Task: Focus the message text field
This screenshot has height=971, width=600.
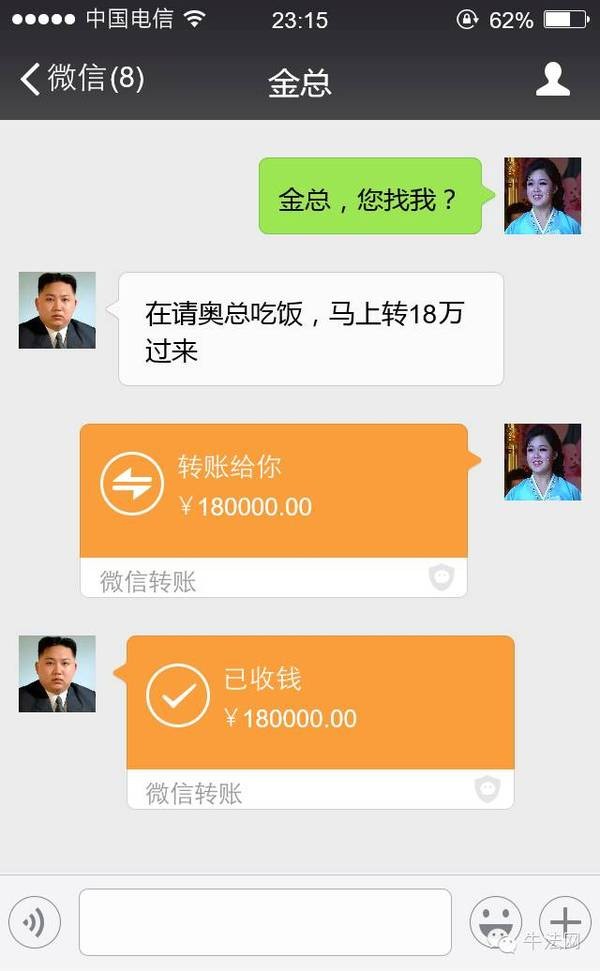Action: coord(265,921)
